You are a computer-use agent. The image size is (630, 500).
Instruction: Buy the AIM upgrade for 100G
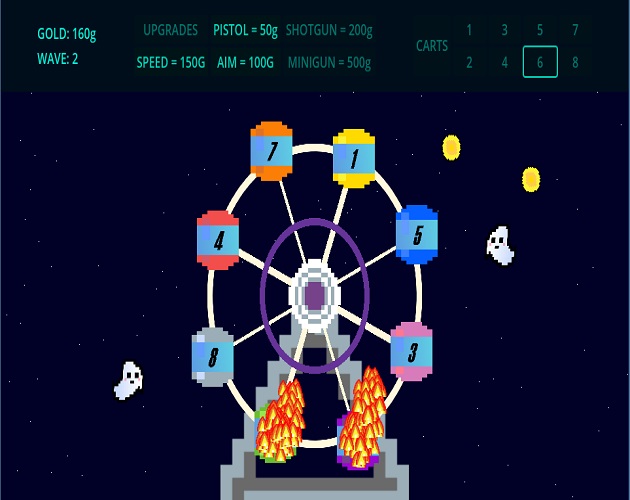[x=245, y=63]
